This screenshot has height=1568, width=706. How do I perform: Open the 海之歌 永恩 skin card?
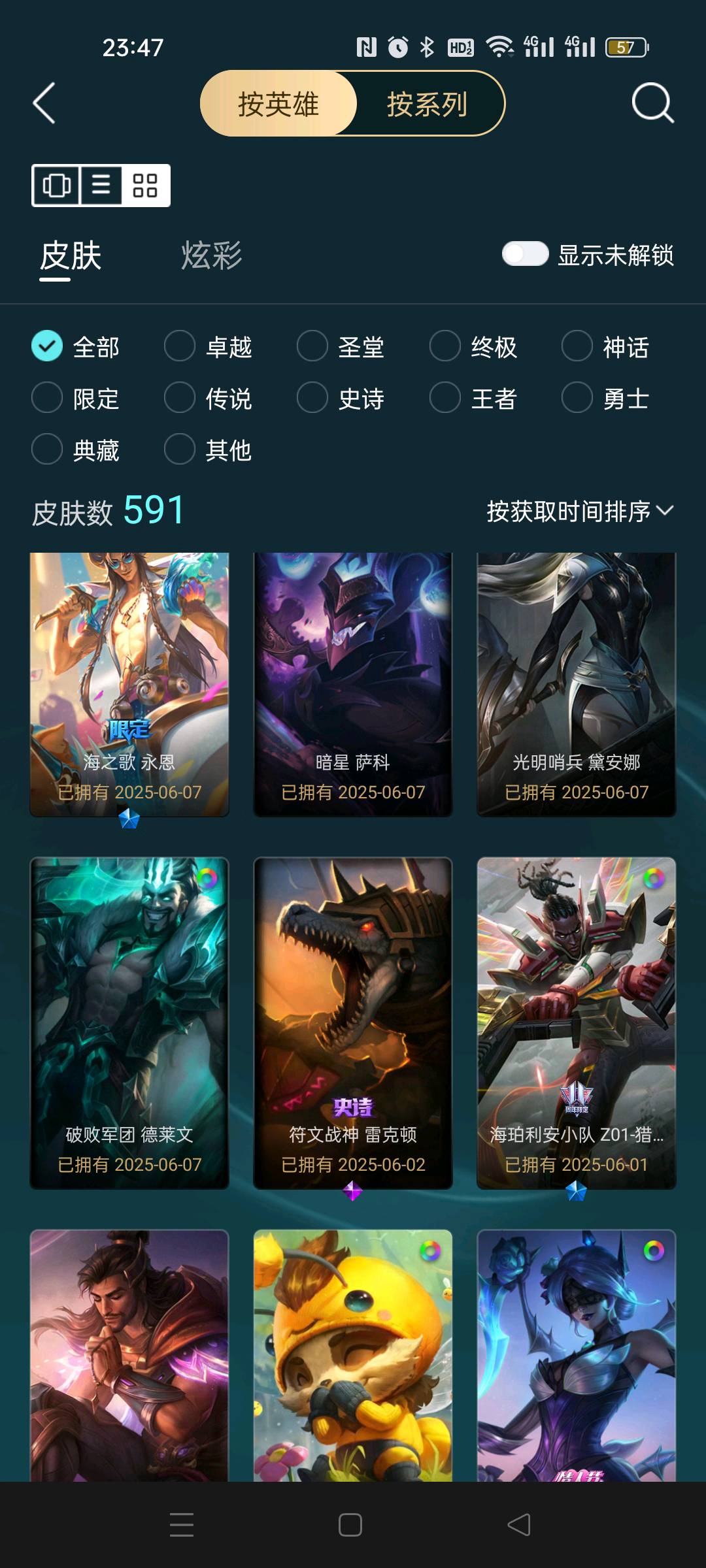(129, 684)
